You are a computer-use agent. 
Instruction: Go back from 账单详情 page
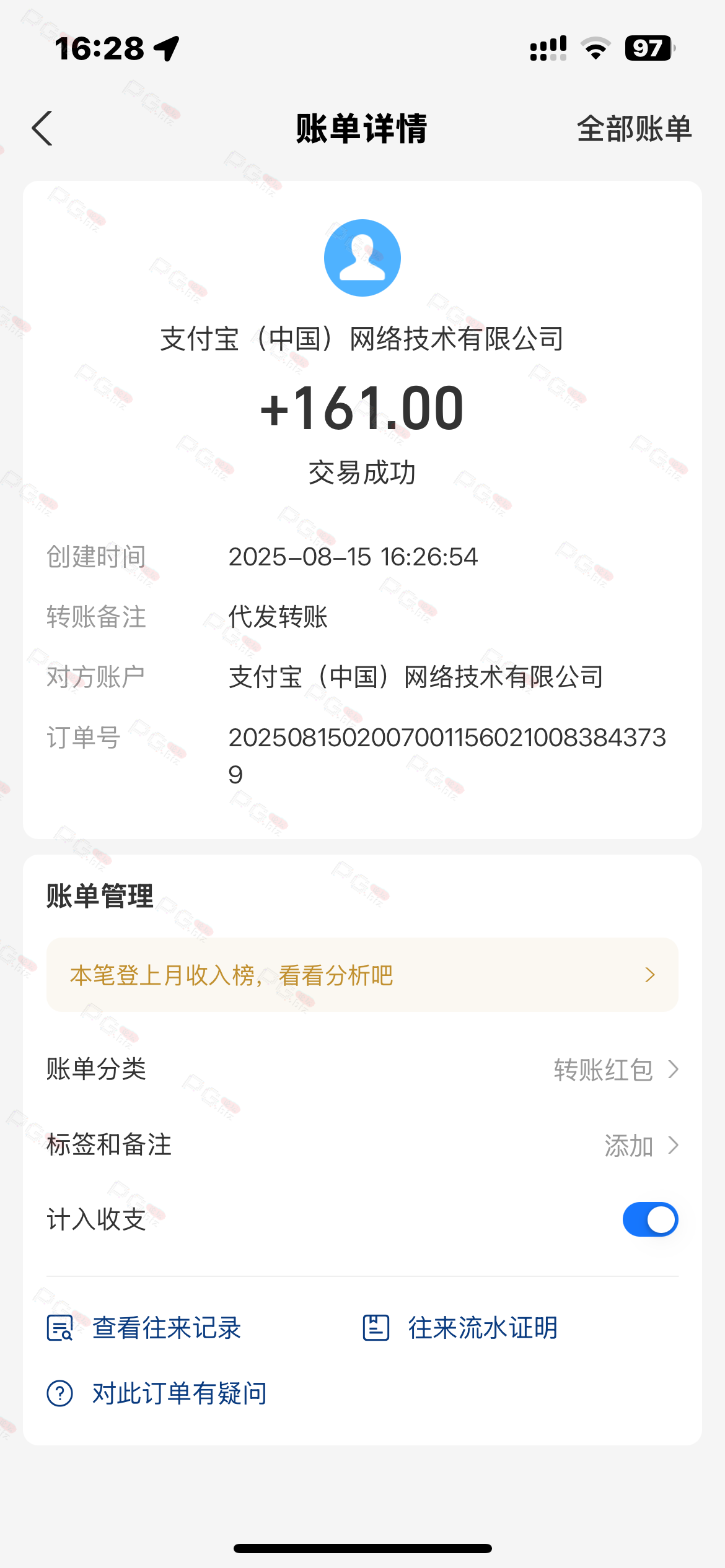pyautogui.click(x=42, y=129)
